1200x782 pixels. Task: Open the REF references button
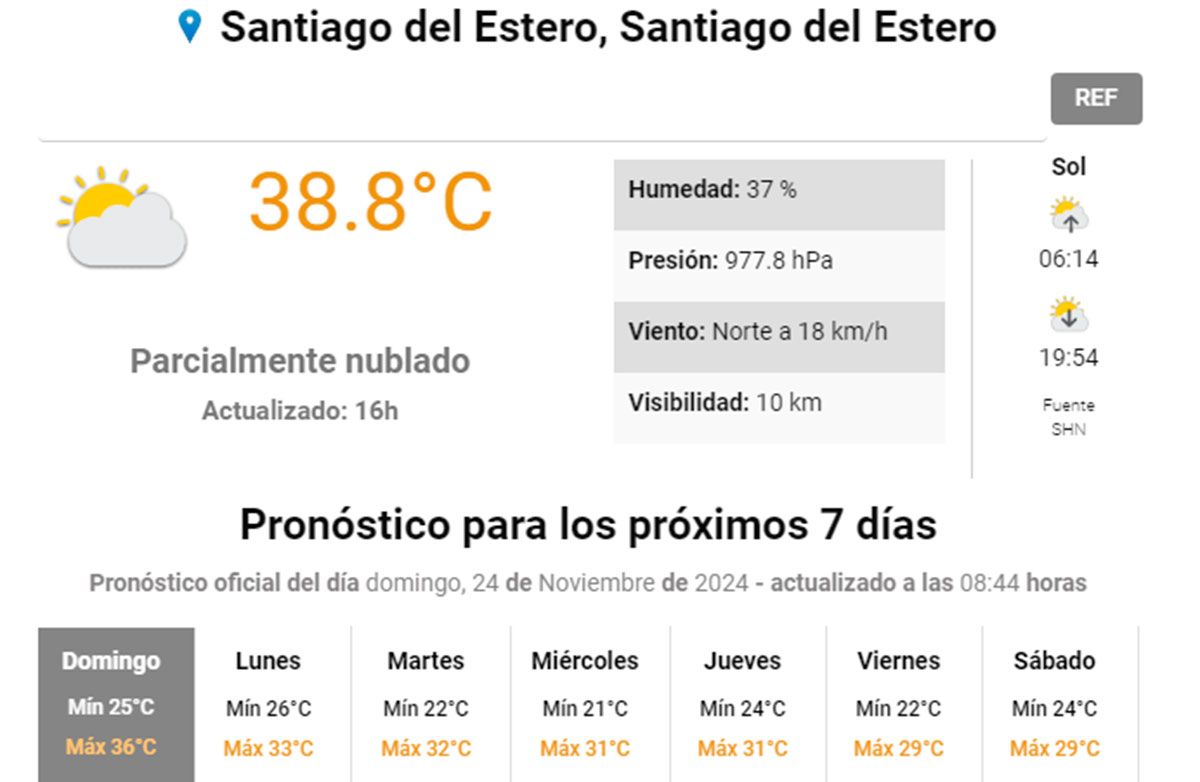(1095, 98)
